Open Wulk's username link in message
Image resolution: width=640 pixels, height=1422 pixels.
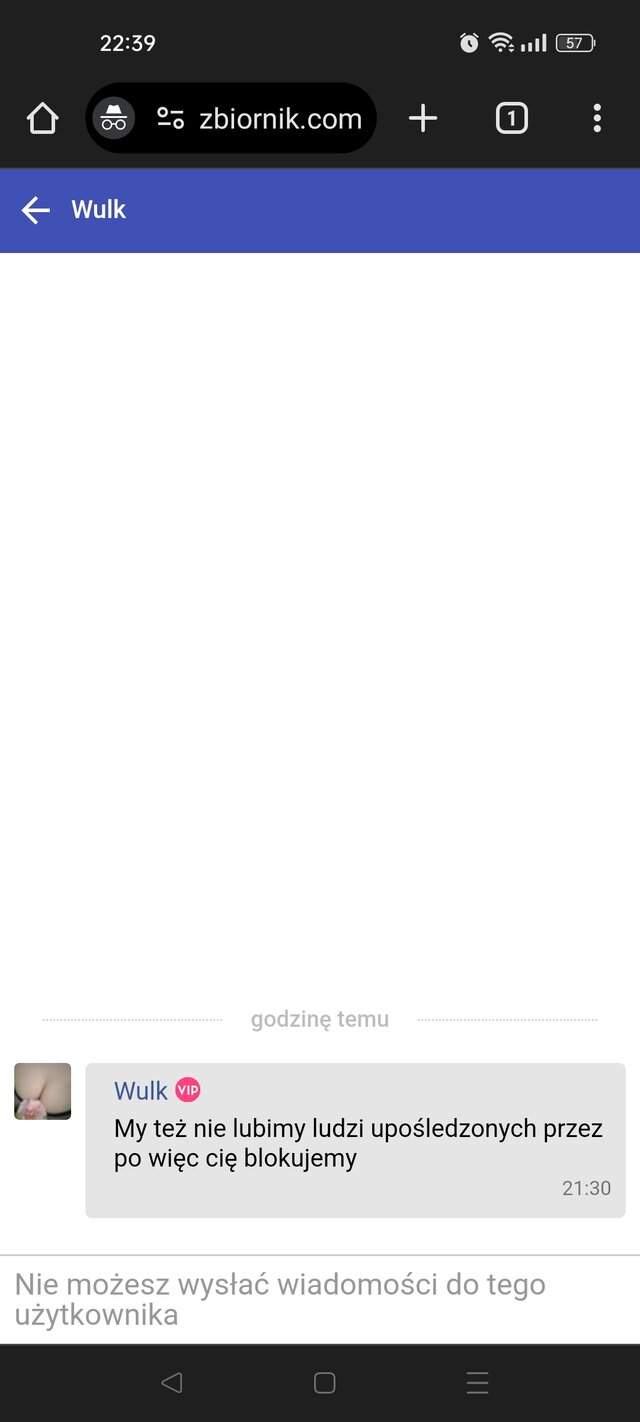click(141, 1091)
